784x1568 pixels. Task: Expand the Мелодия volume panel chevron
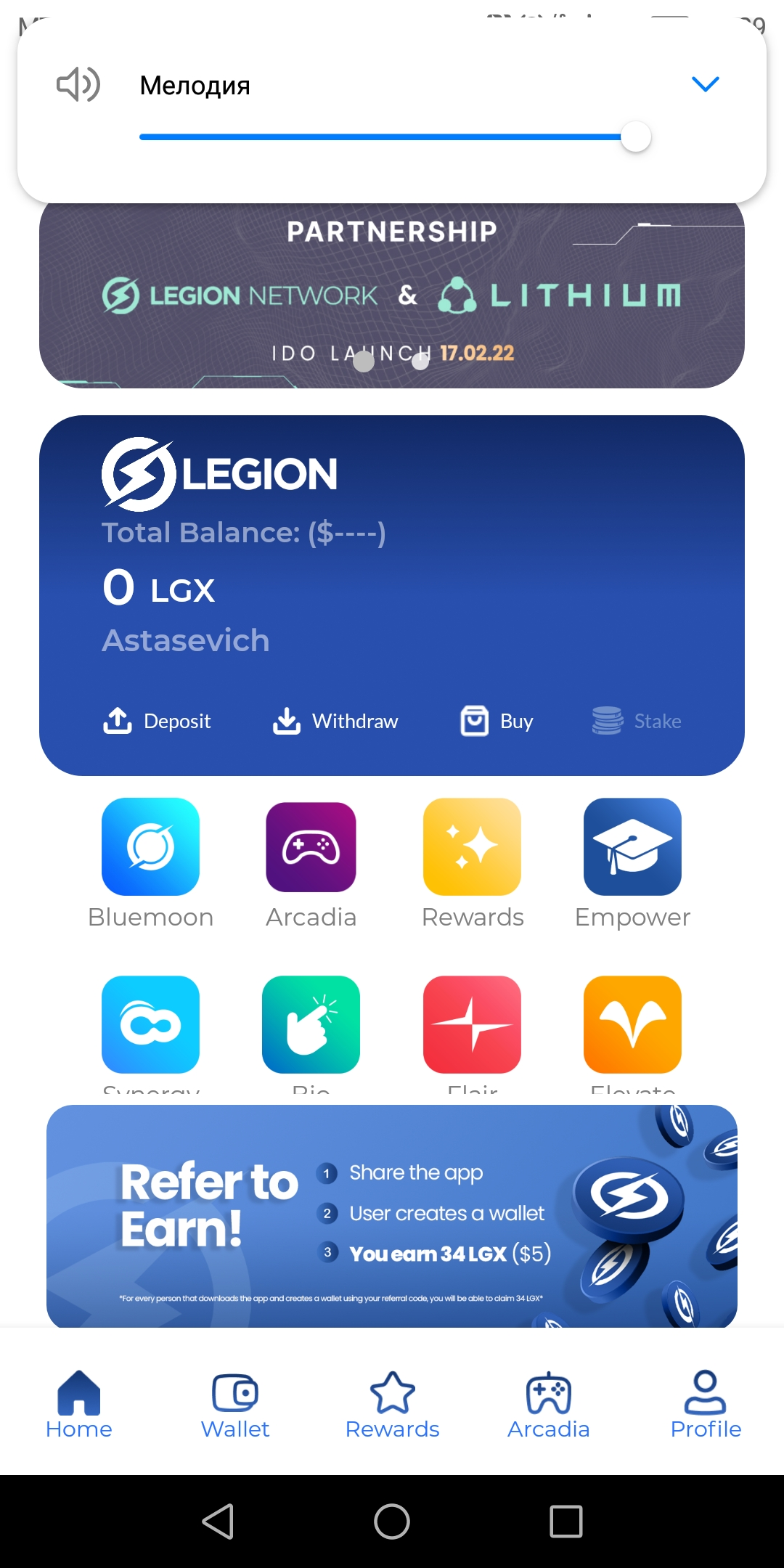pyautogui.click(x=705, y=84)
